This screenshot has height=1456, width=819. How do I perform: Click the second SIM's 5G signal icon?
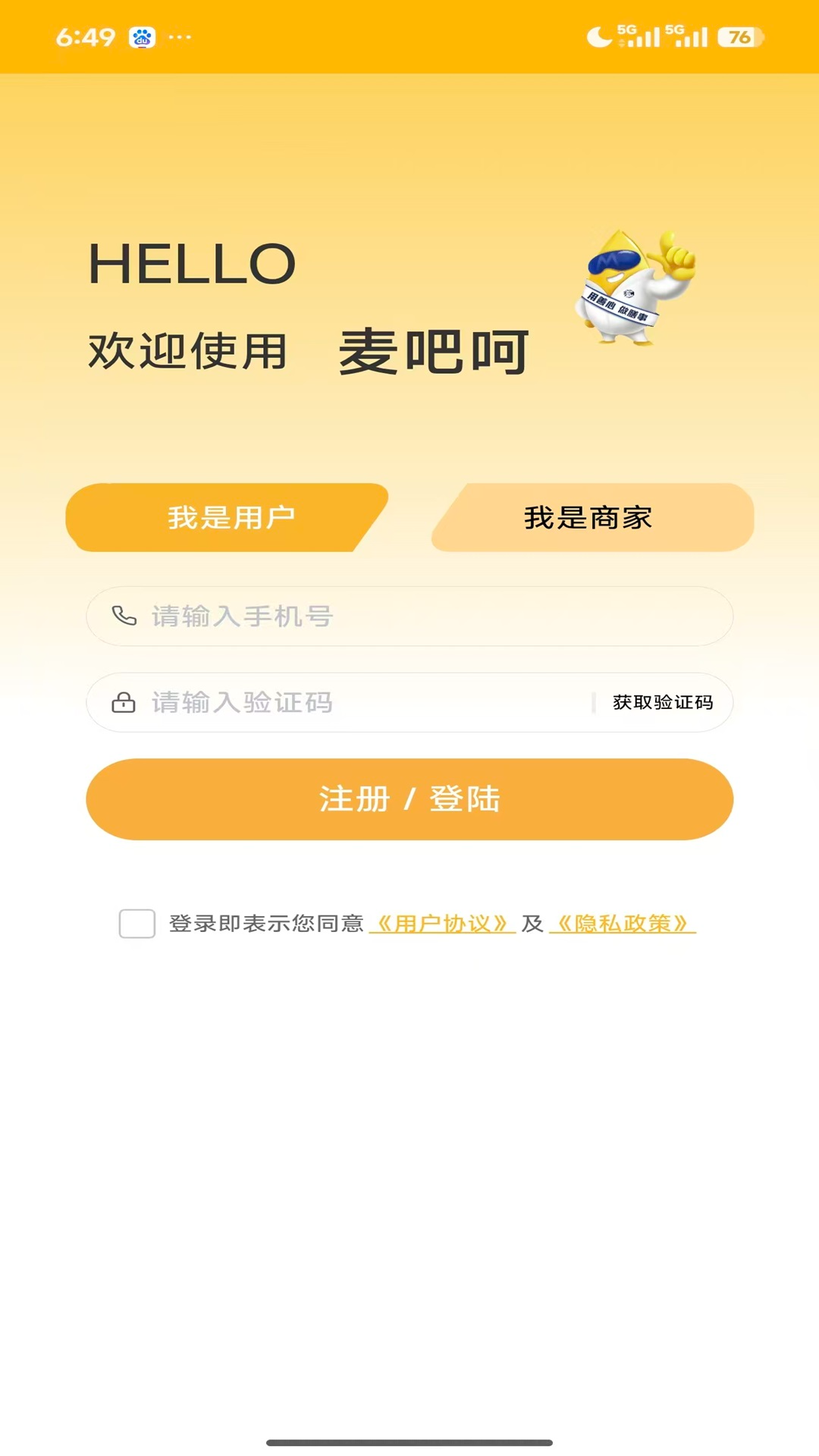686,34
